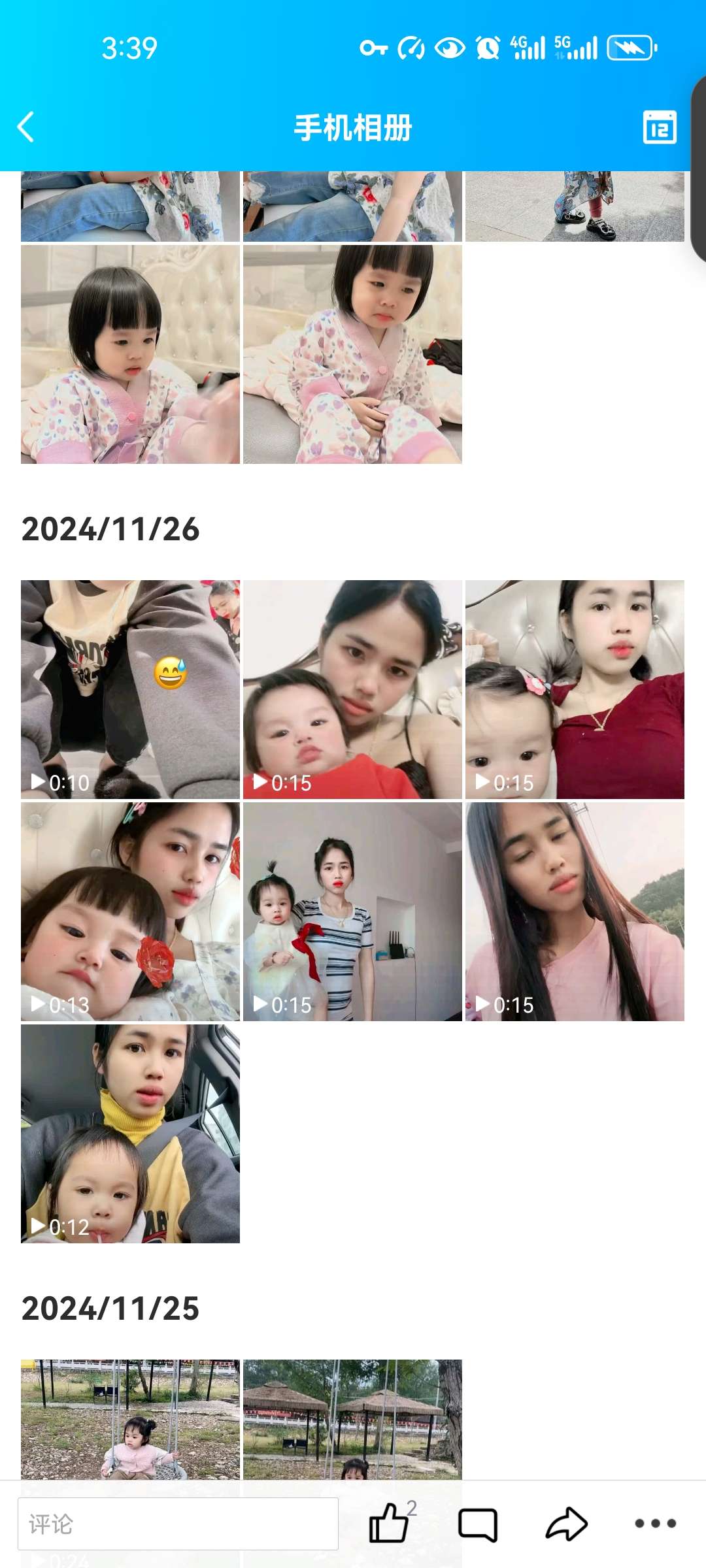Play the 0:15 video of woman in pink shirt
This screenshot has width=706, height=1568.
(575, 911)
